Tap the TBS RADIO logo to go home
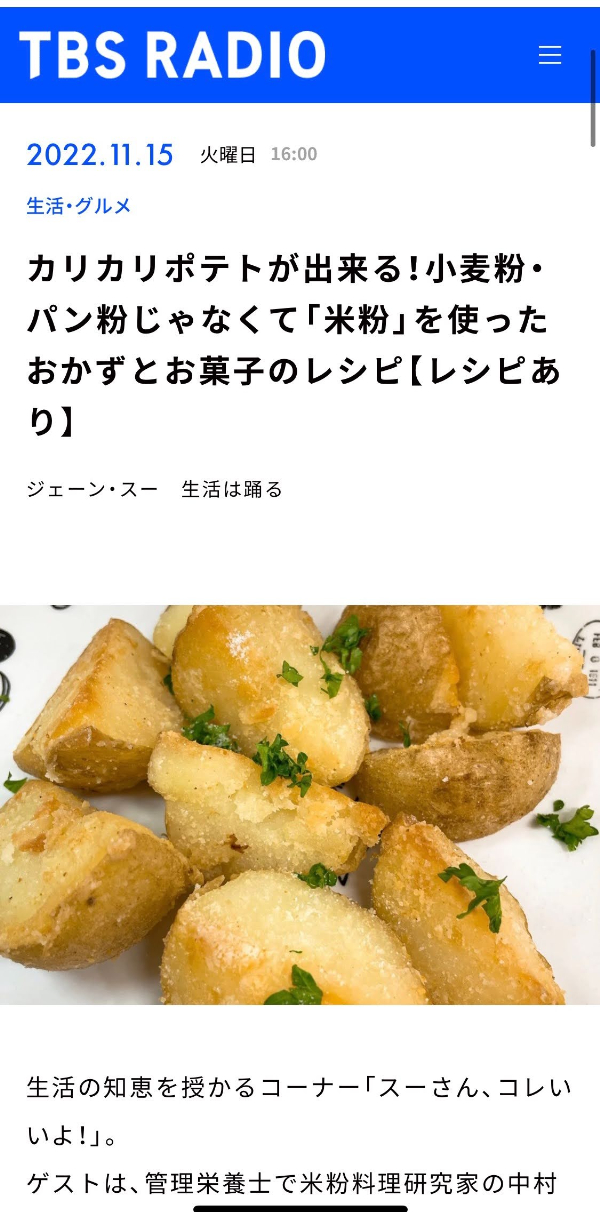 pos(172,55)
